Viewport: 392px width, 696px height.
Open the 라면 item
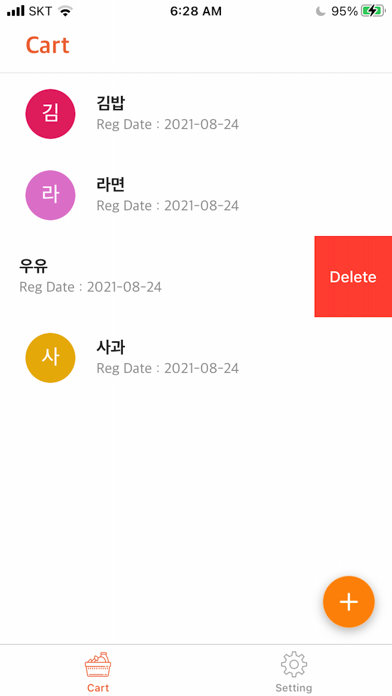196,195
